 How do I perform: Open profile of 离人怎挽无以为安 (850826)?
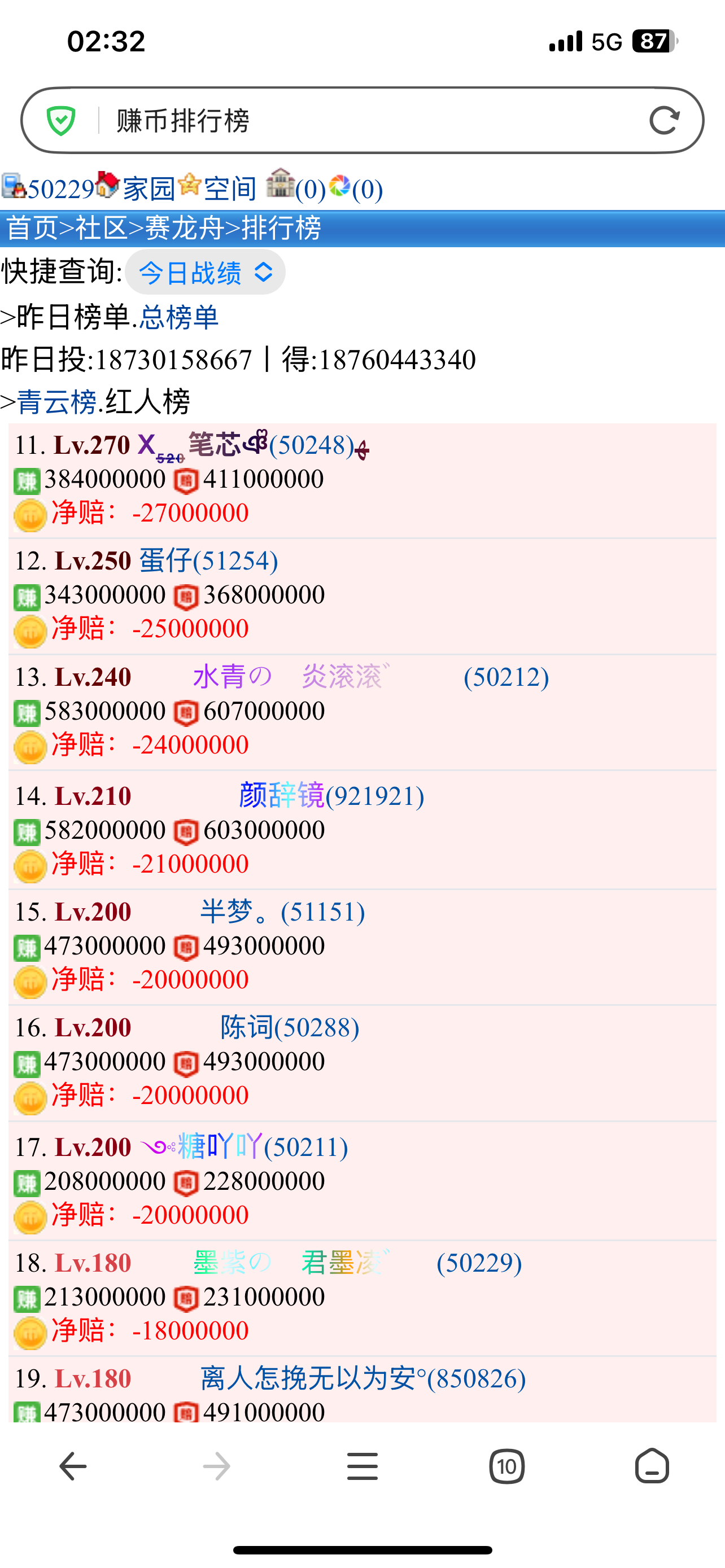point(363,1379)
